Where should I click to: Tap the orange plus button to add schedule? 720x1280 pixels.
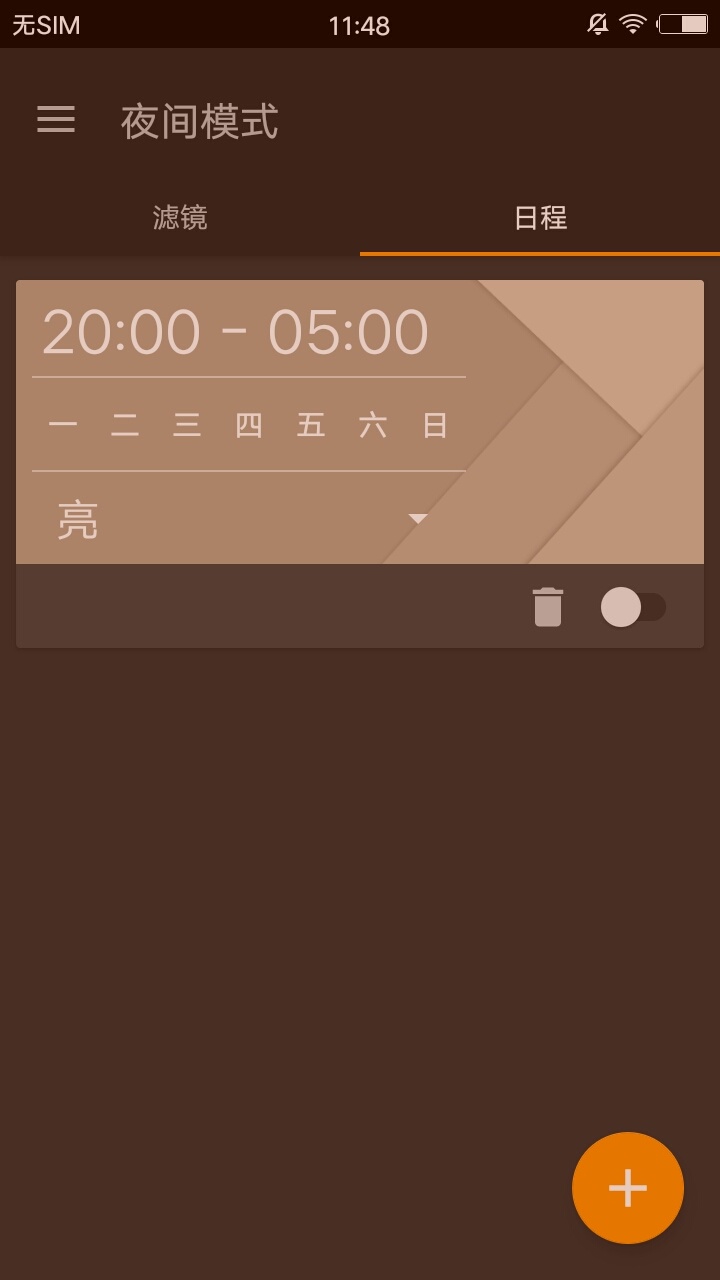click(628, 1188)
